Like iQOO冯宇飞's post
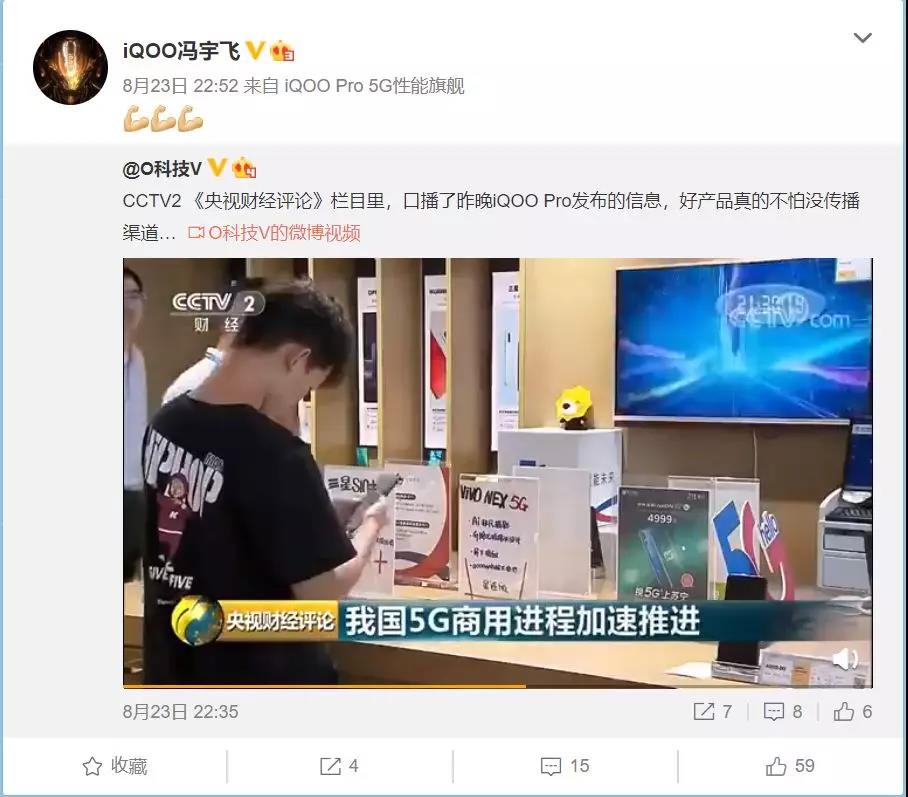 point(790,766)
